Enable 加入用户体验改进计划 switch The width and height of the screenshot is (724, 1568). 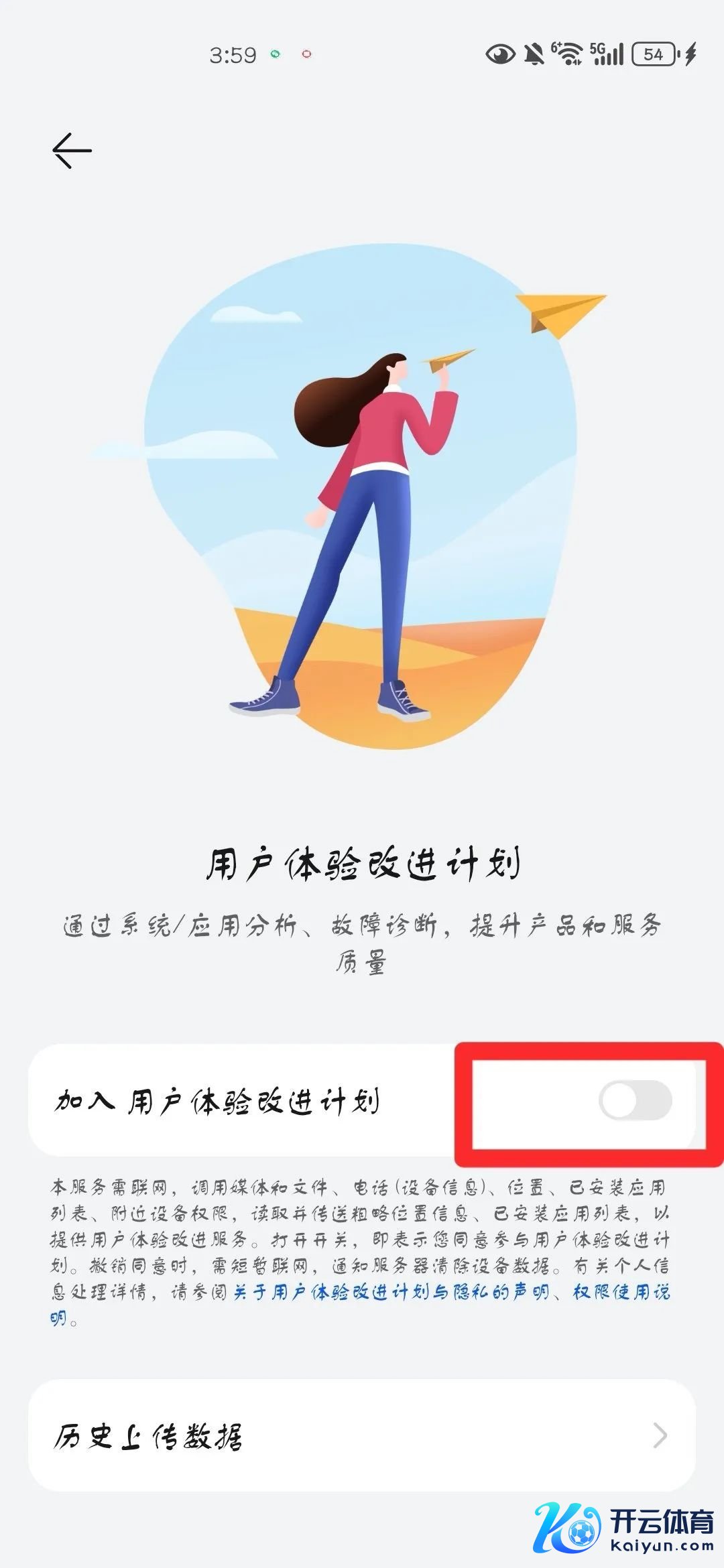(x=635, y=1100)
